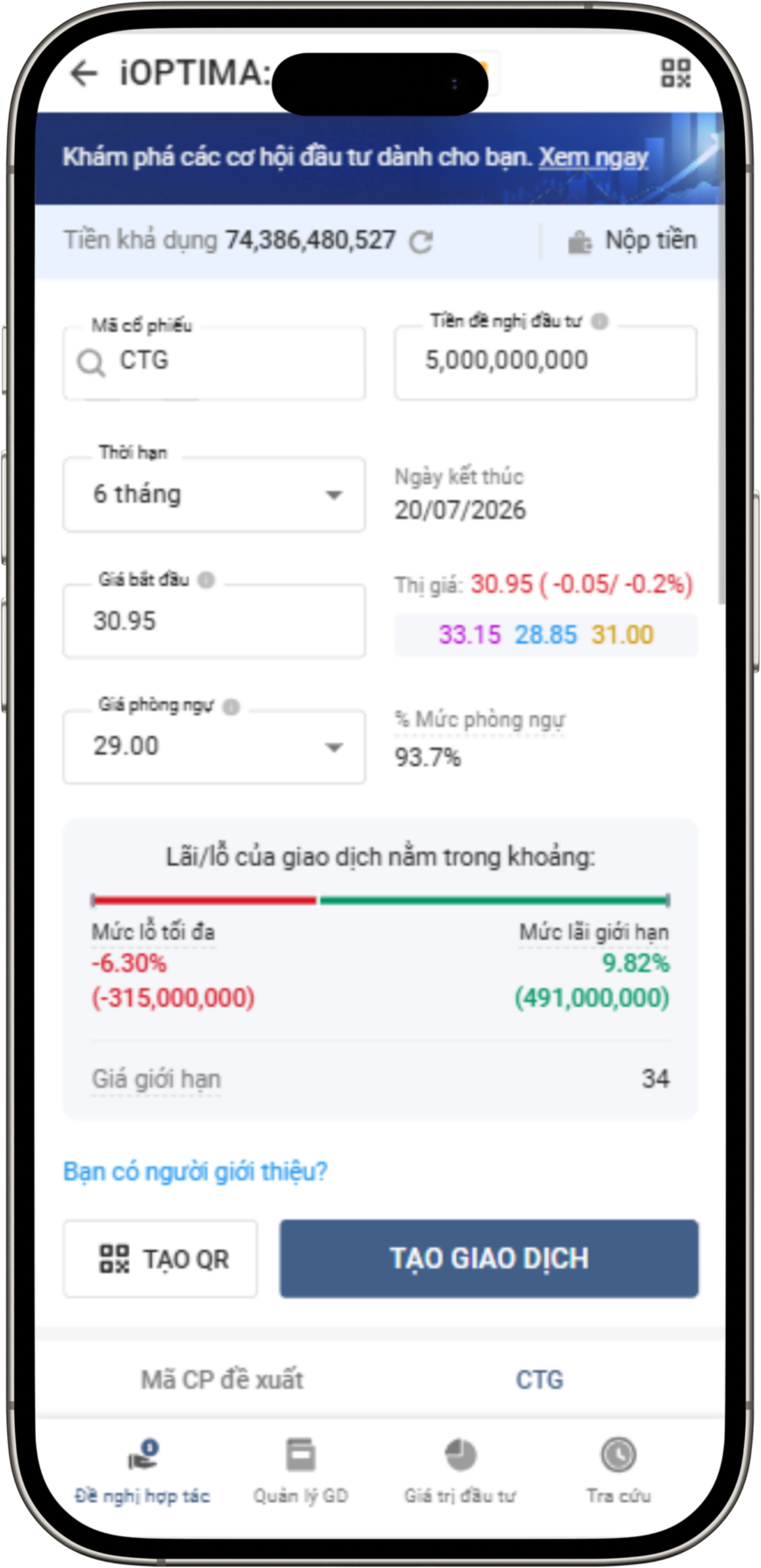761x1568 pixels.
Task: Select the ceiling price 33.15
Action: (469, 635)
